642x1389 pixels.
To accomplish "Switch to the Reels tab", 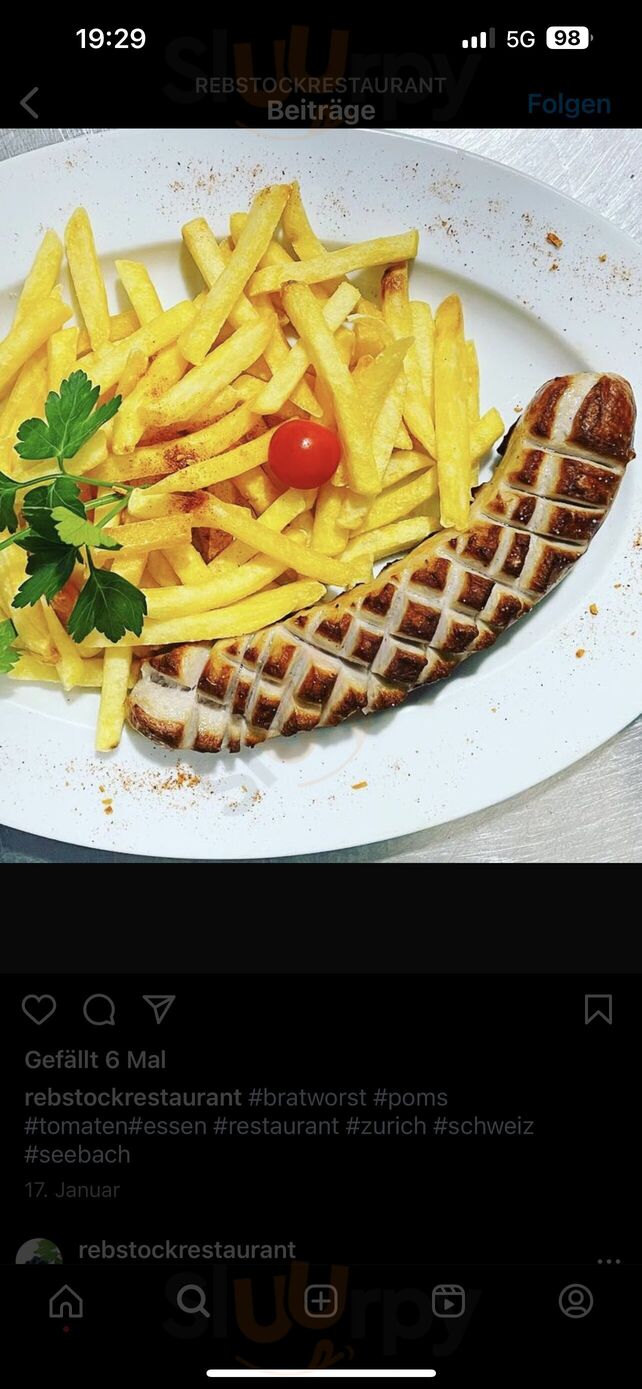I will click(x=448, y=1301).
